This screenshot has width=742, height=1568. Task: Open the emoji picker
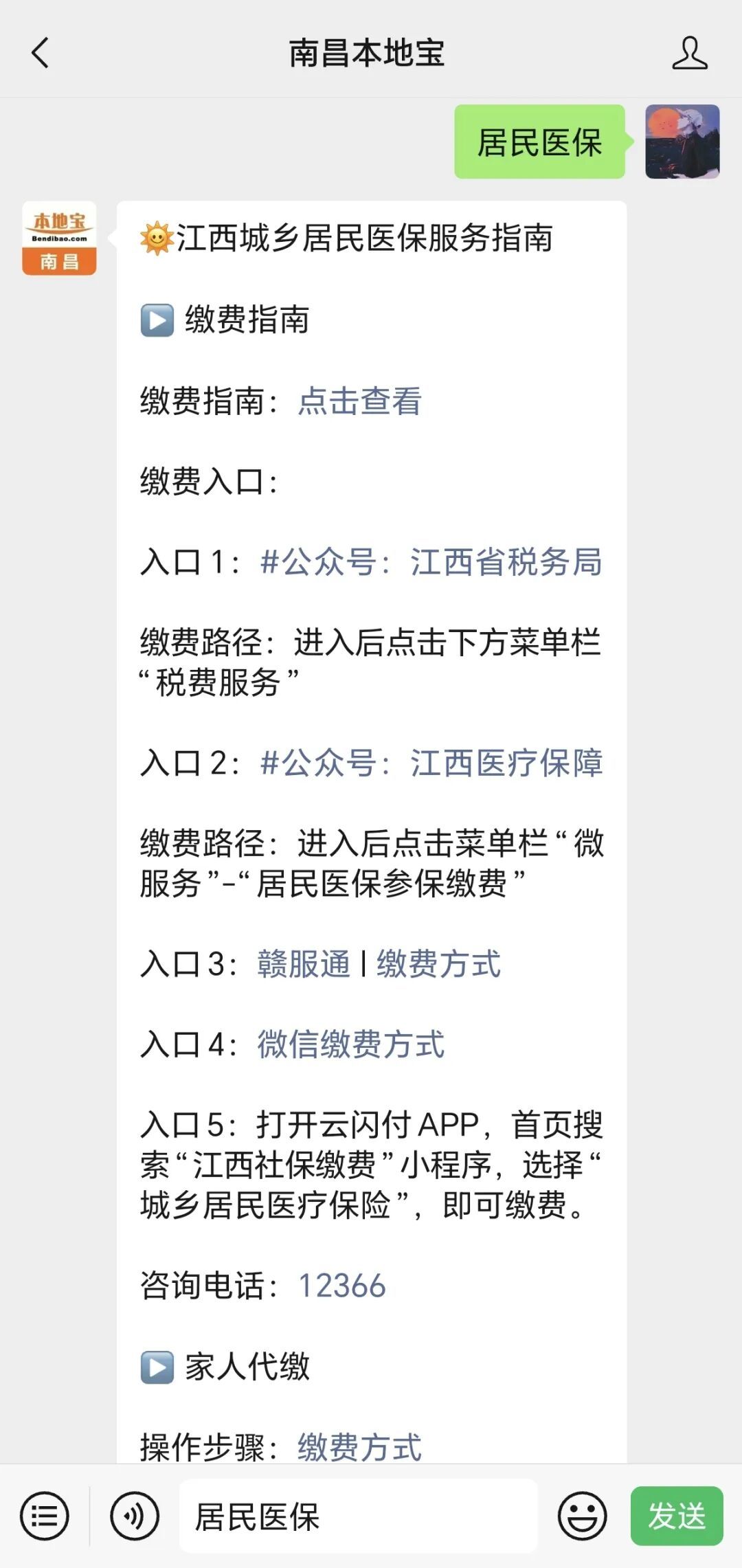pos(583,1516)
